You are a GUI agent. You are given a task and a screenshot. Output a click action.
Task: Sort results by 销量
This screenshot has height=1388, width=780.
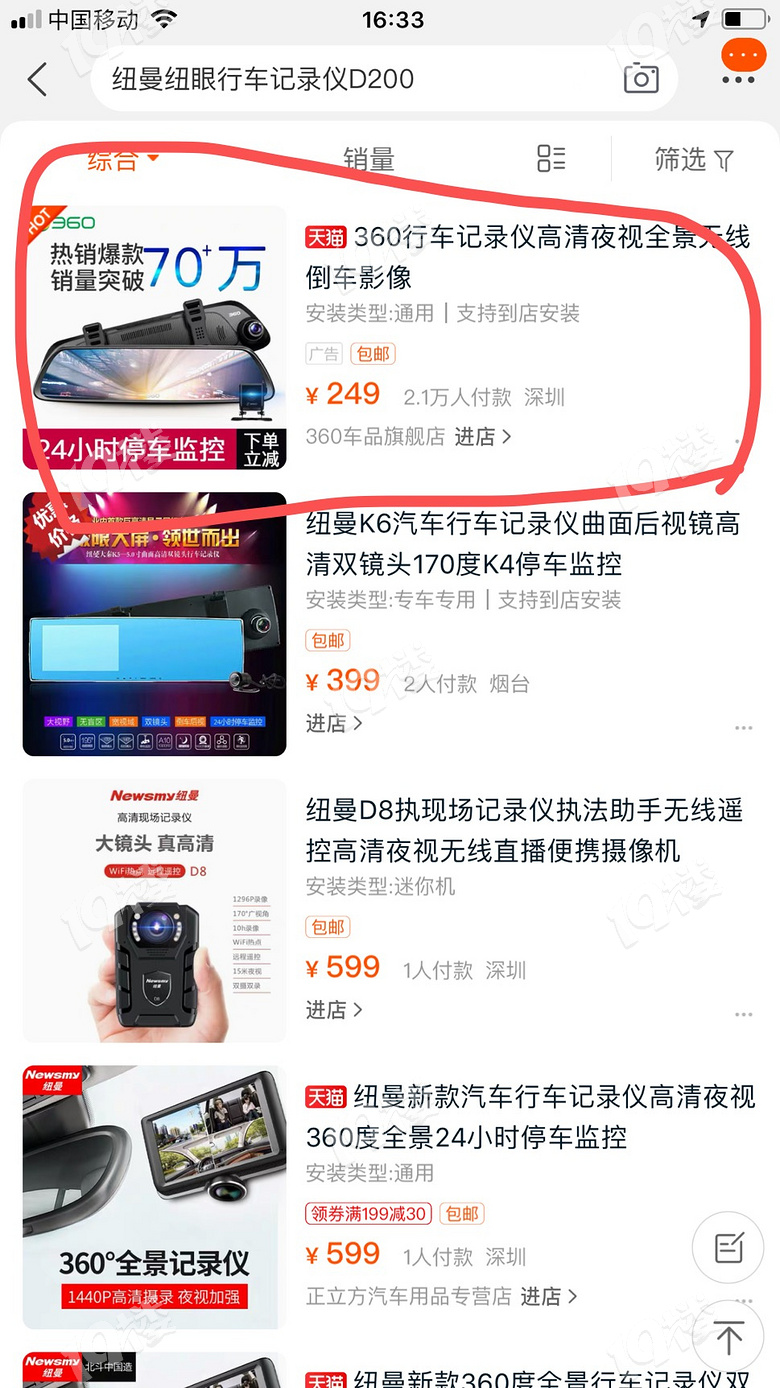[x=368, y=159]
